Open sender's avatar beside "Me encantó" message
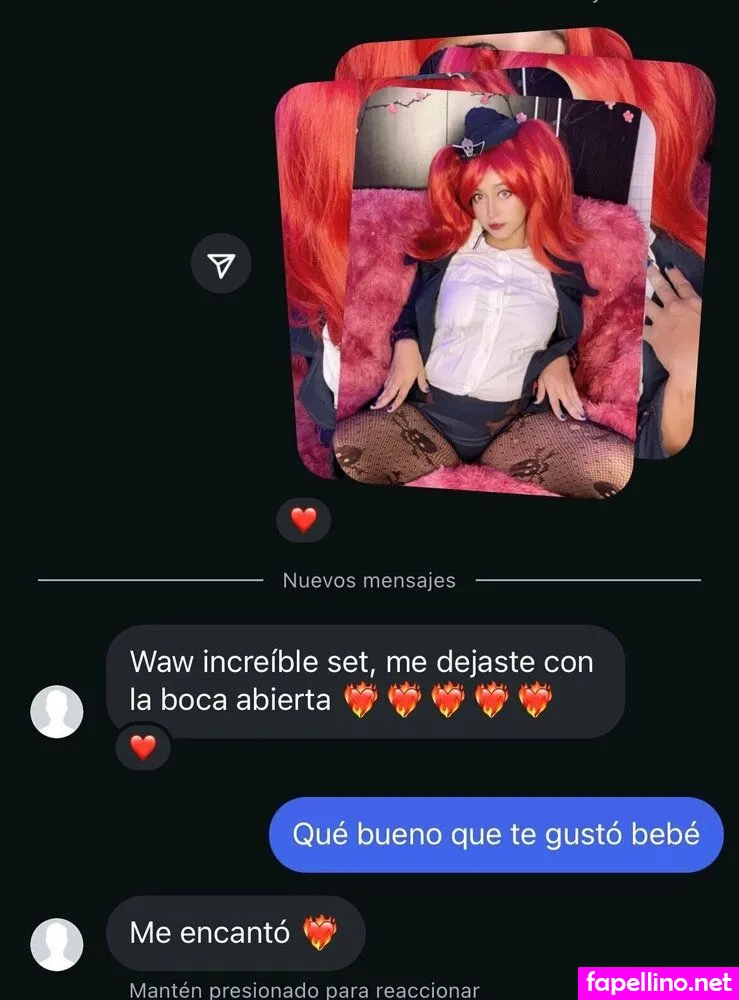This screenshot has height=1000, width=739. 57,943
